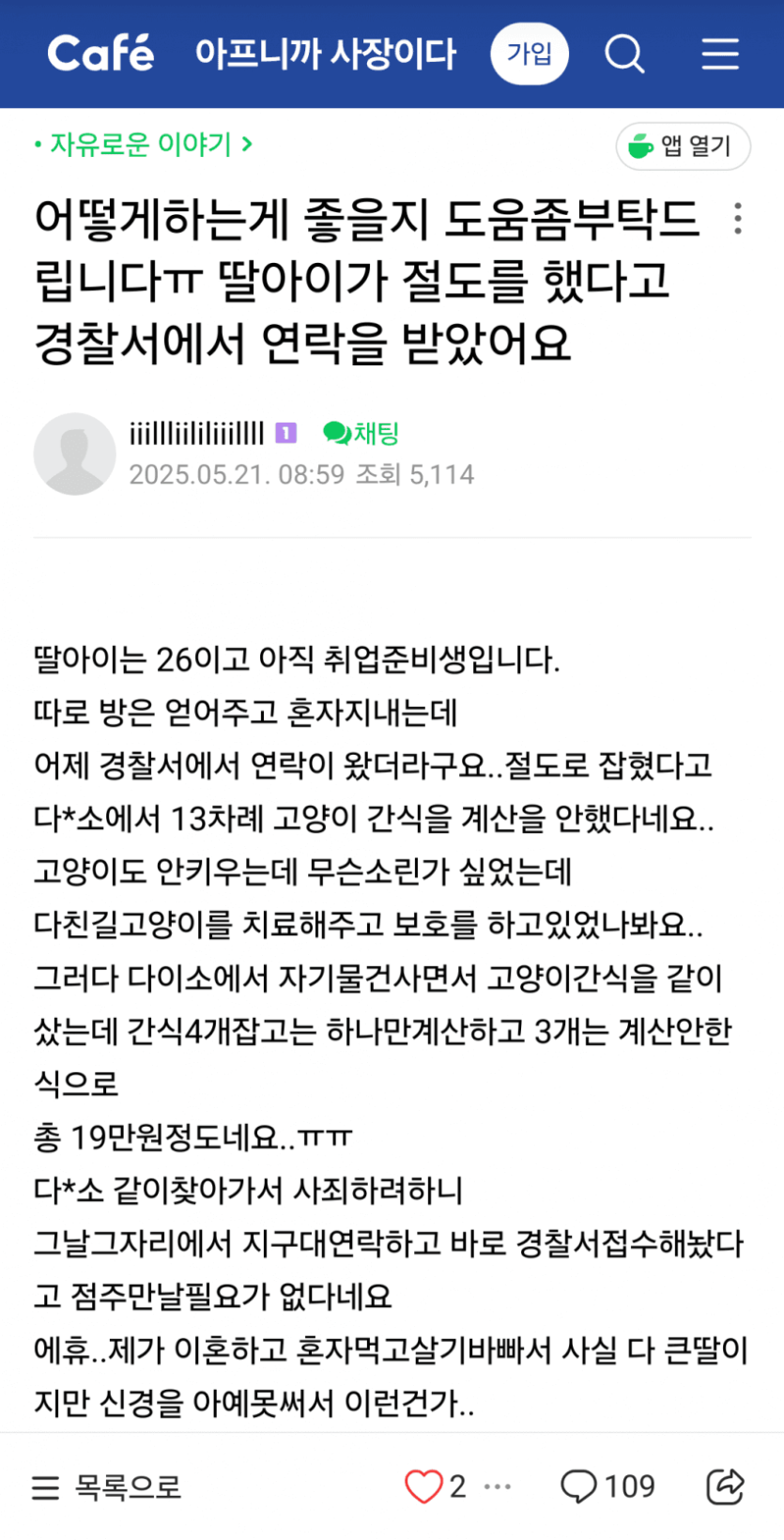Open the 109 comments
Image resolution: width=784 pixels, height=1540 pixels.
click(607, 1486)
